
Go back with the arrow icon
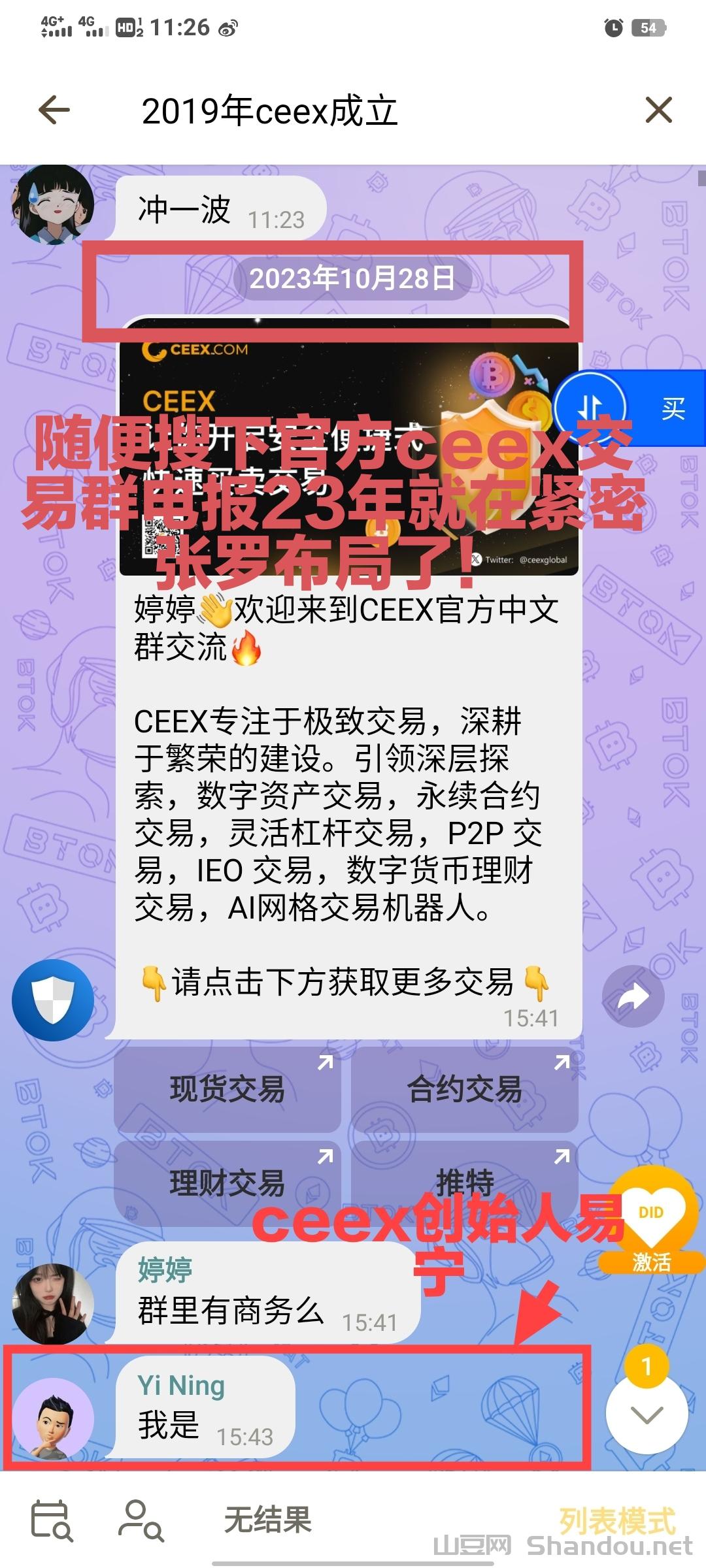[x=54, y=110]
